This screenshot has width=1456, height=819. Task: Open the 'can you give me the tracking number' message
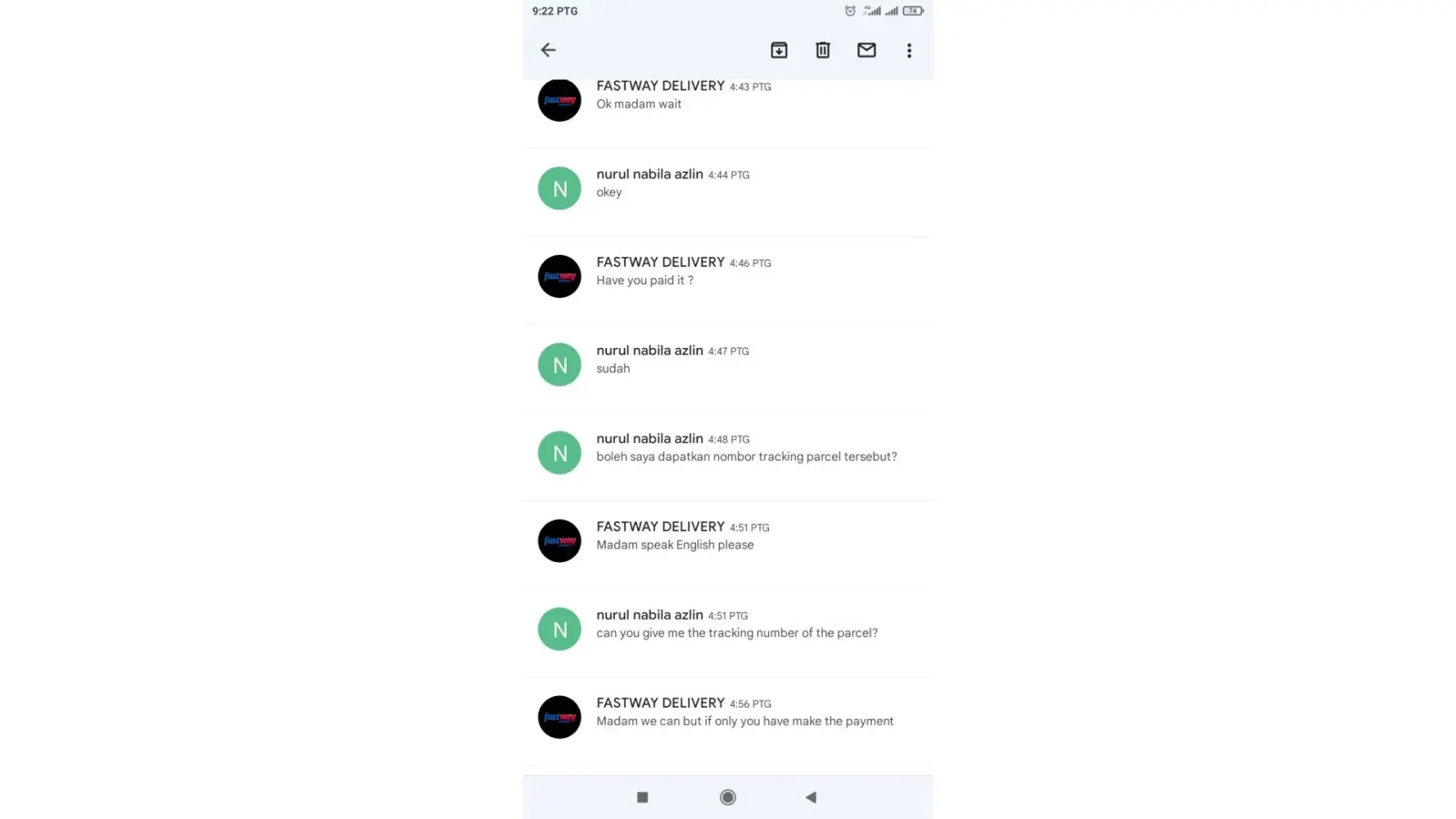pyautogui.click(x=735, y=632)
